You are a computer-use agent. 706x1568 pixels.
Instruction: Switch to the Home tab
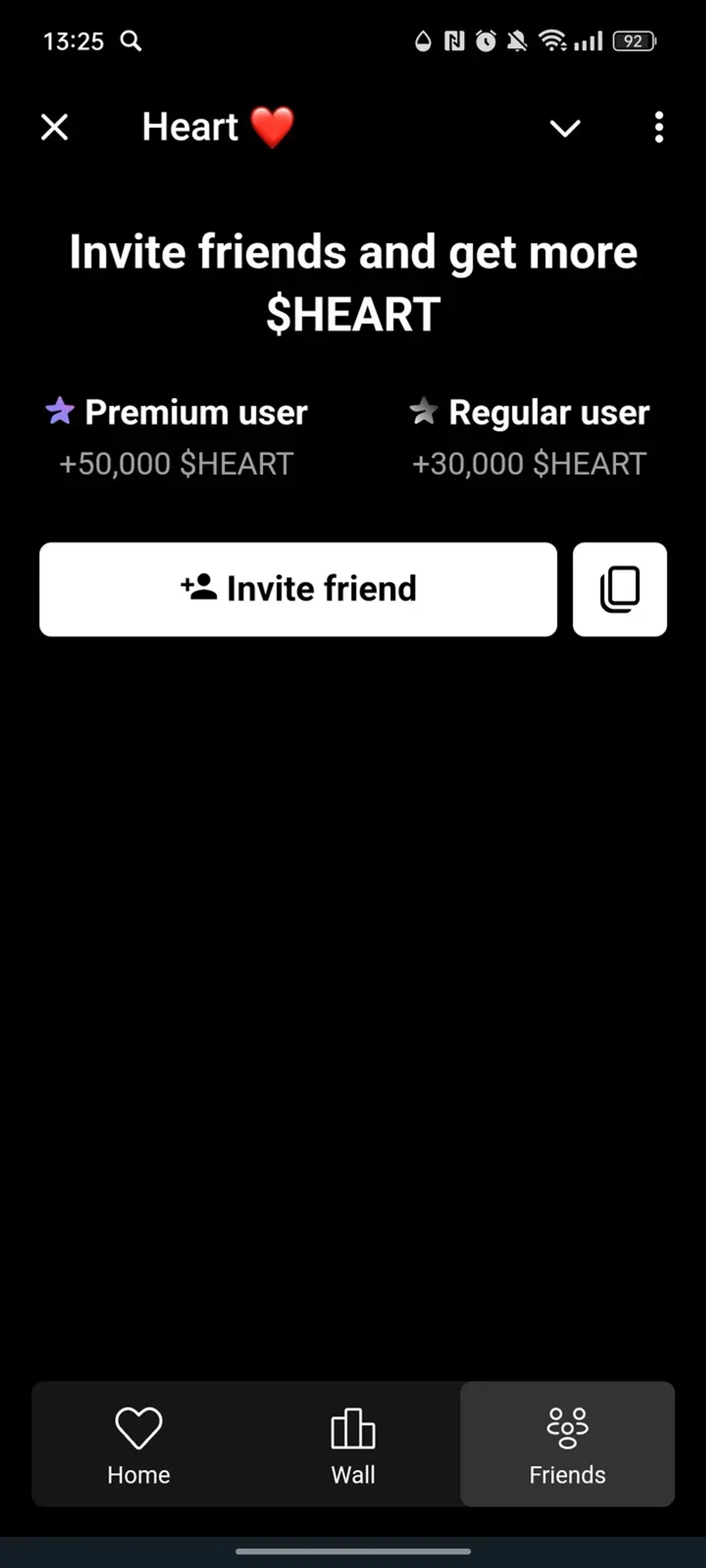(139, 1444)
